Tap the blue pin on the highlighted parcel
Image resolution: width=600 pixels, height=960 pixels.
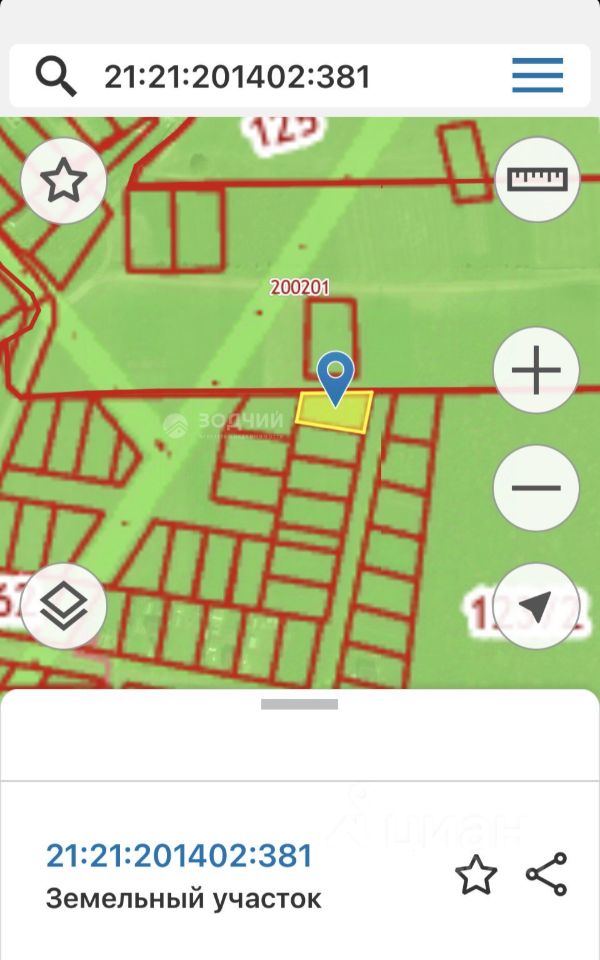pos(335,377)
